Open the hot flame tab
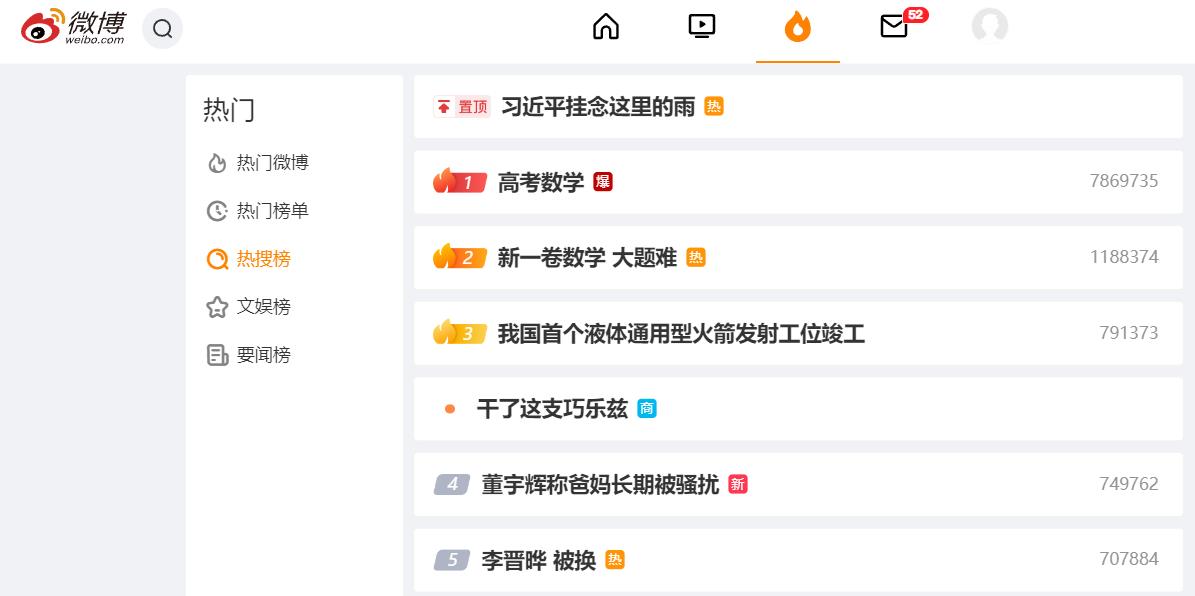This screenshot has height=596, width=1195. [797, 27]
